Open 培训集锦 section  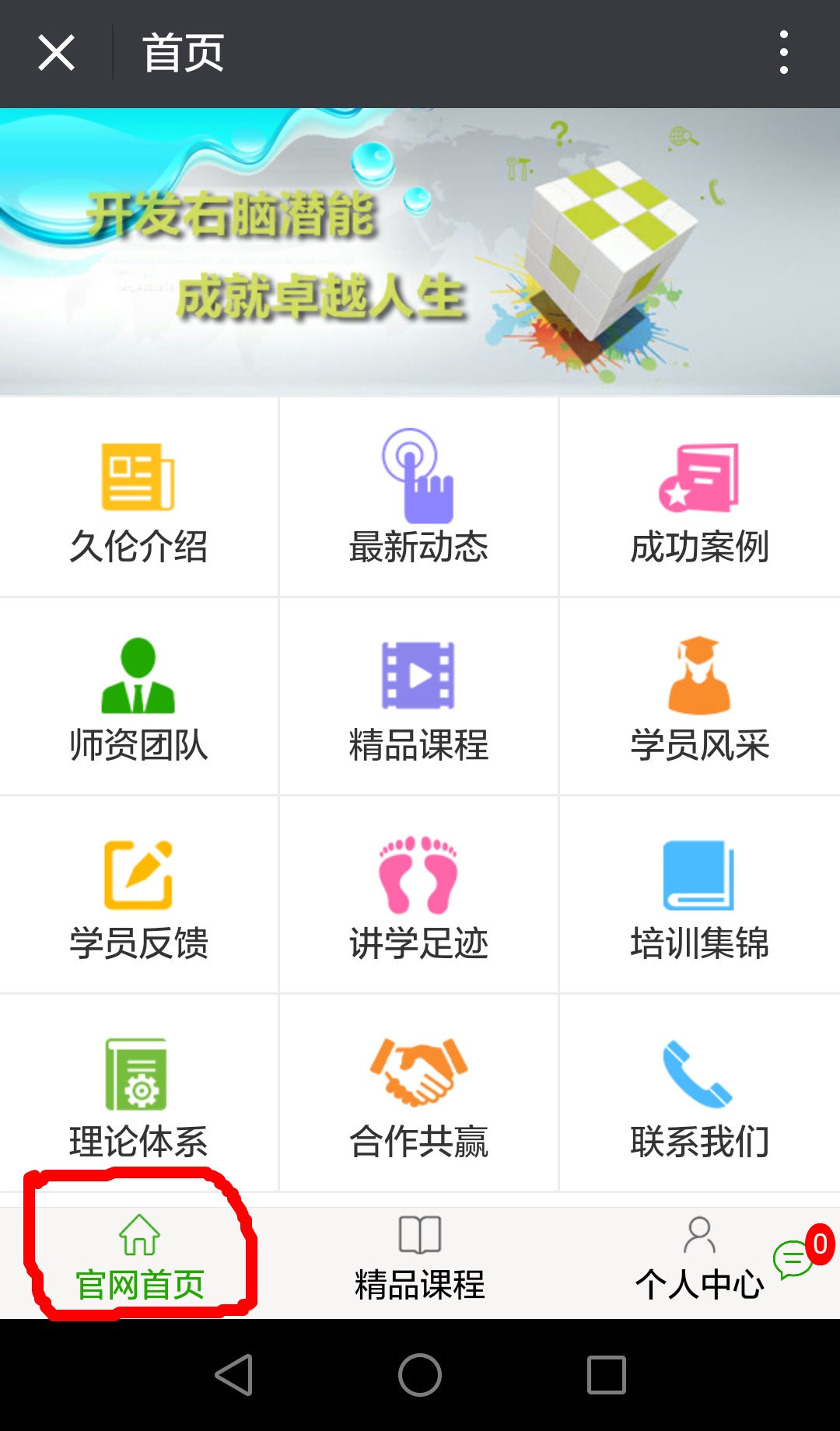pos(700,895)
